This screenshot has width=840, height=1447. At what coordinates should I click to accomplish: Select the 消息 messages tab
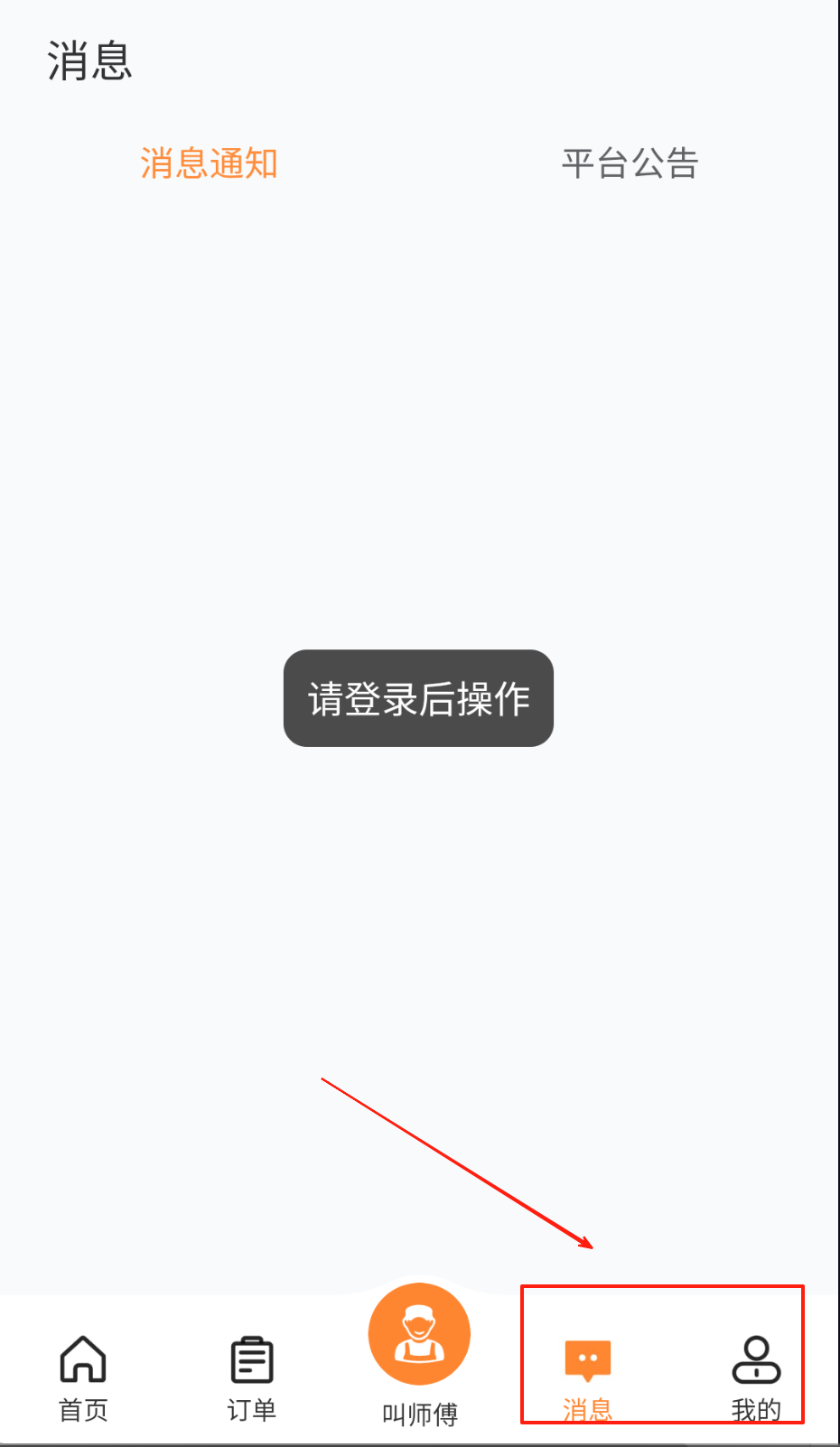tap(588, 1377)
